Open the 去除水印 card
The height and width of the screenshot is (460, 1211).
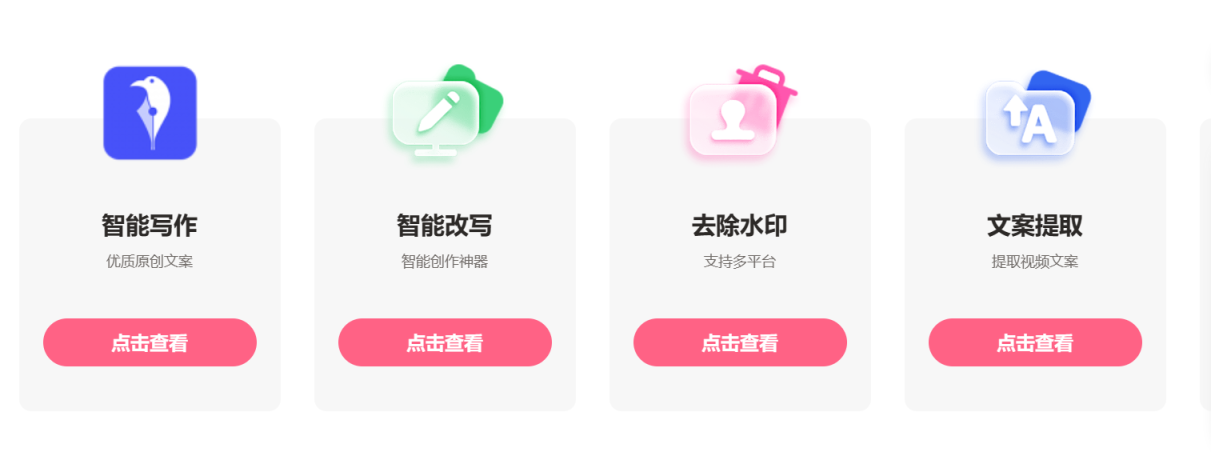pyautogui.click(x=740, y=226)
